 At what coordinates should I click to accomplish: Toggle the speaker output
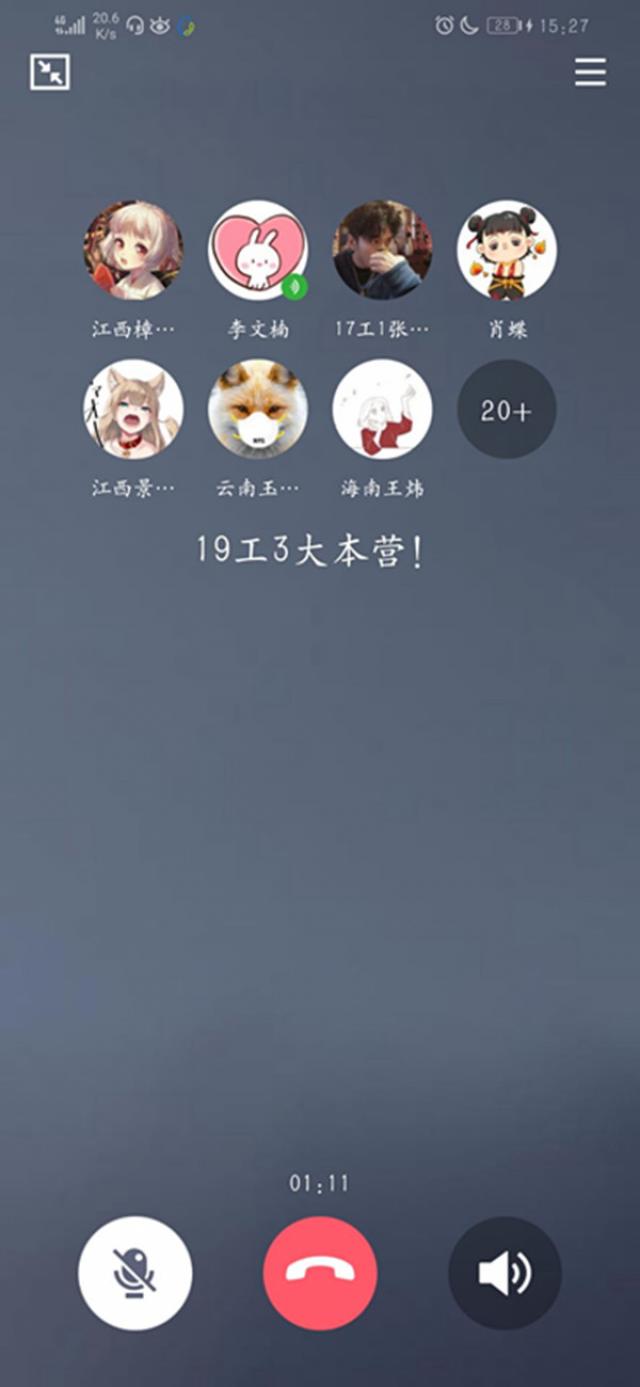(x=505, y=1273)
